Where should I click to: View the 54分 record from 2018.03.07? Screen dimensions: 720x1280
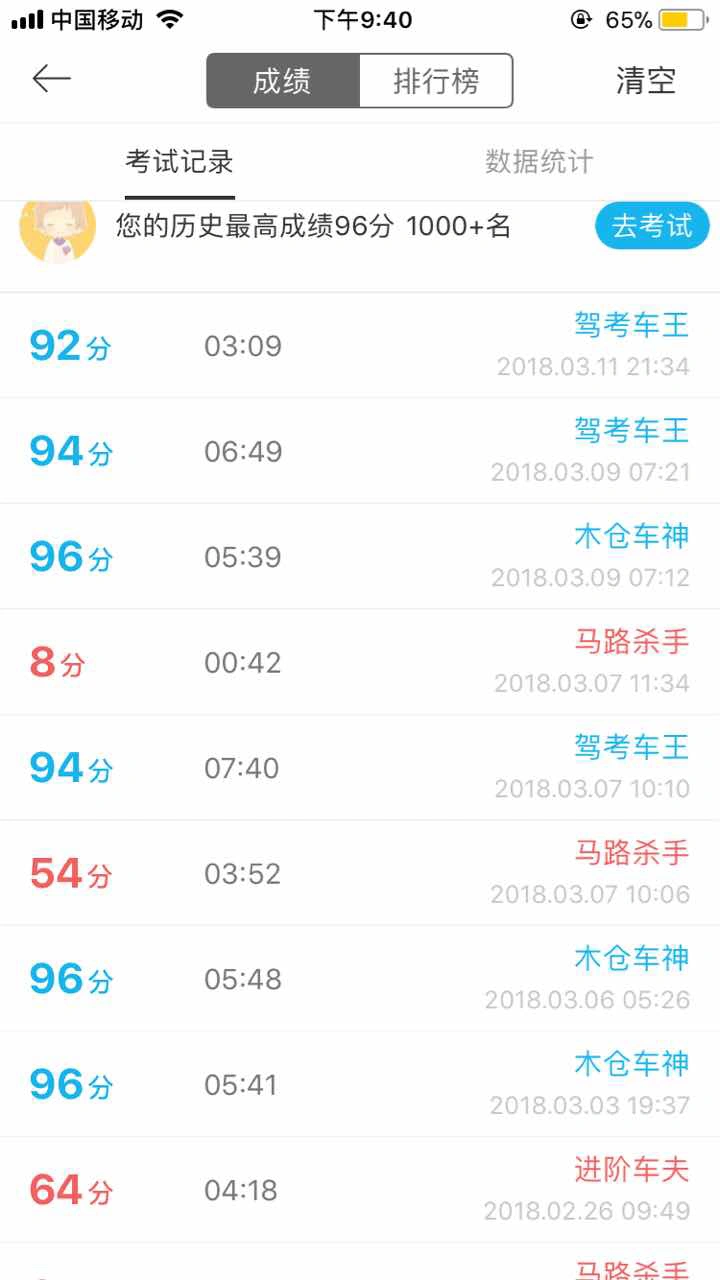click(x=360, y=873)
